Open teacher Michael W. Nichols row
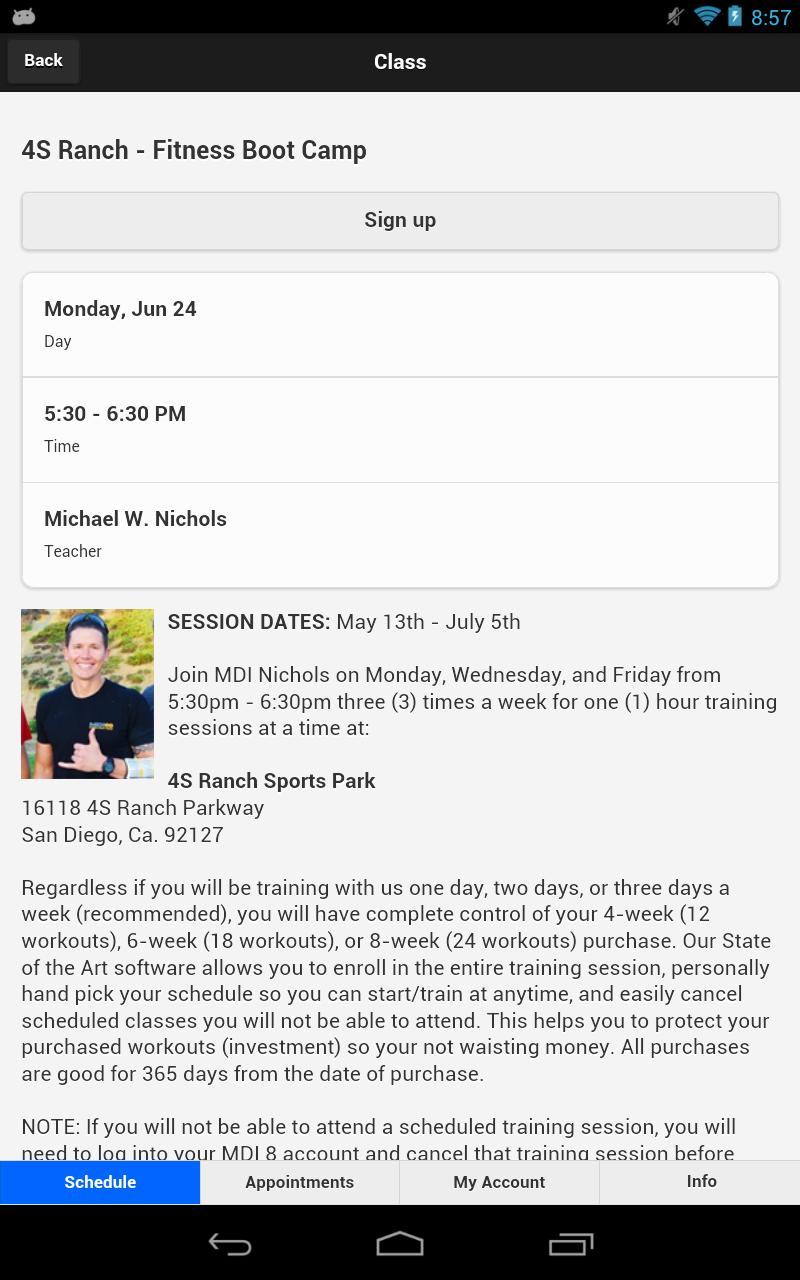 click(400, 534)
